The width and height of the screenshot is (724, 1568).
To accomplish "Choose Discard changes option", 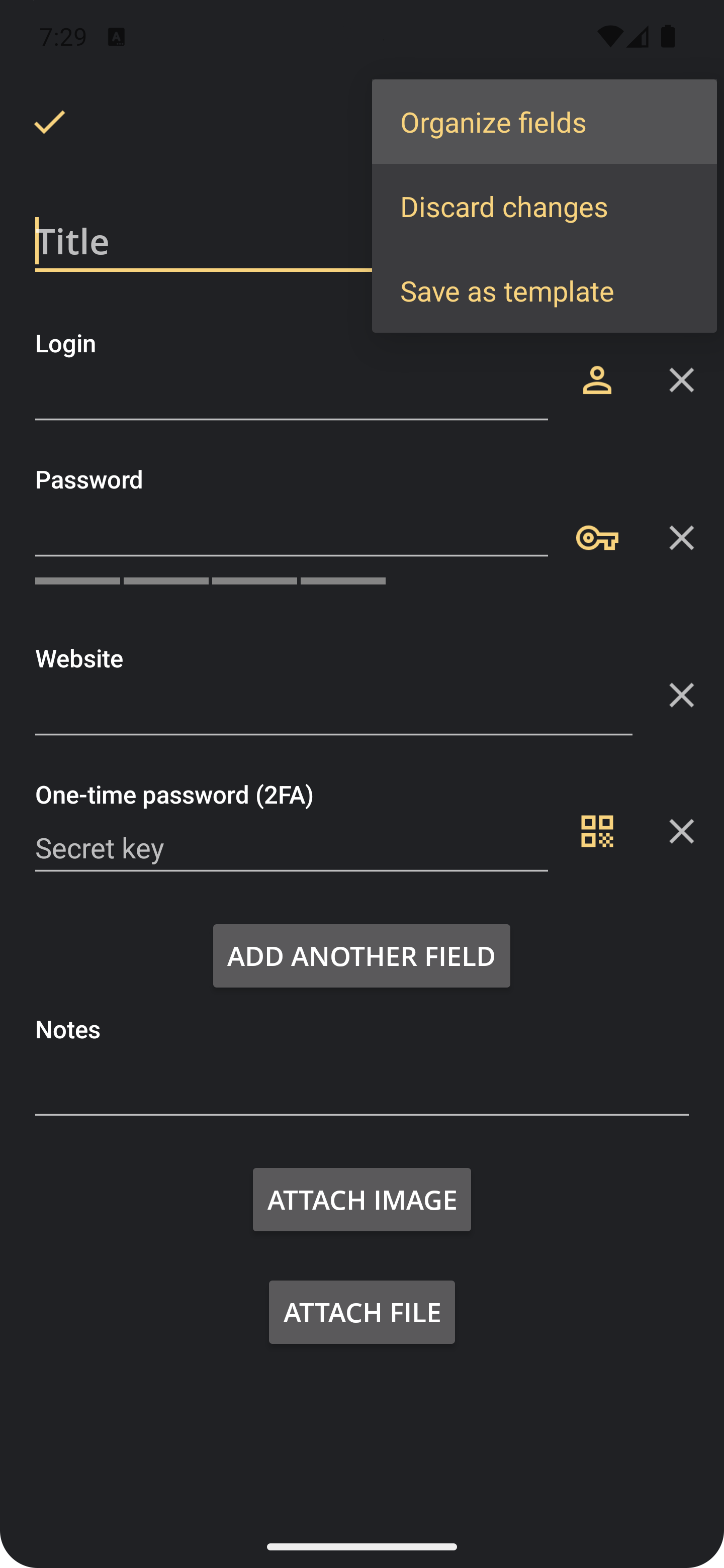I will (x=543, y=207).
